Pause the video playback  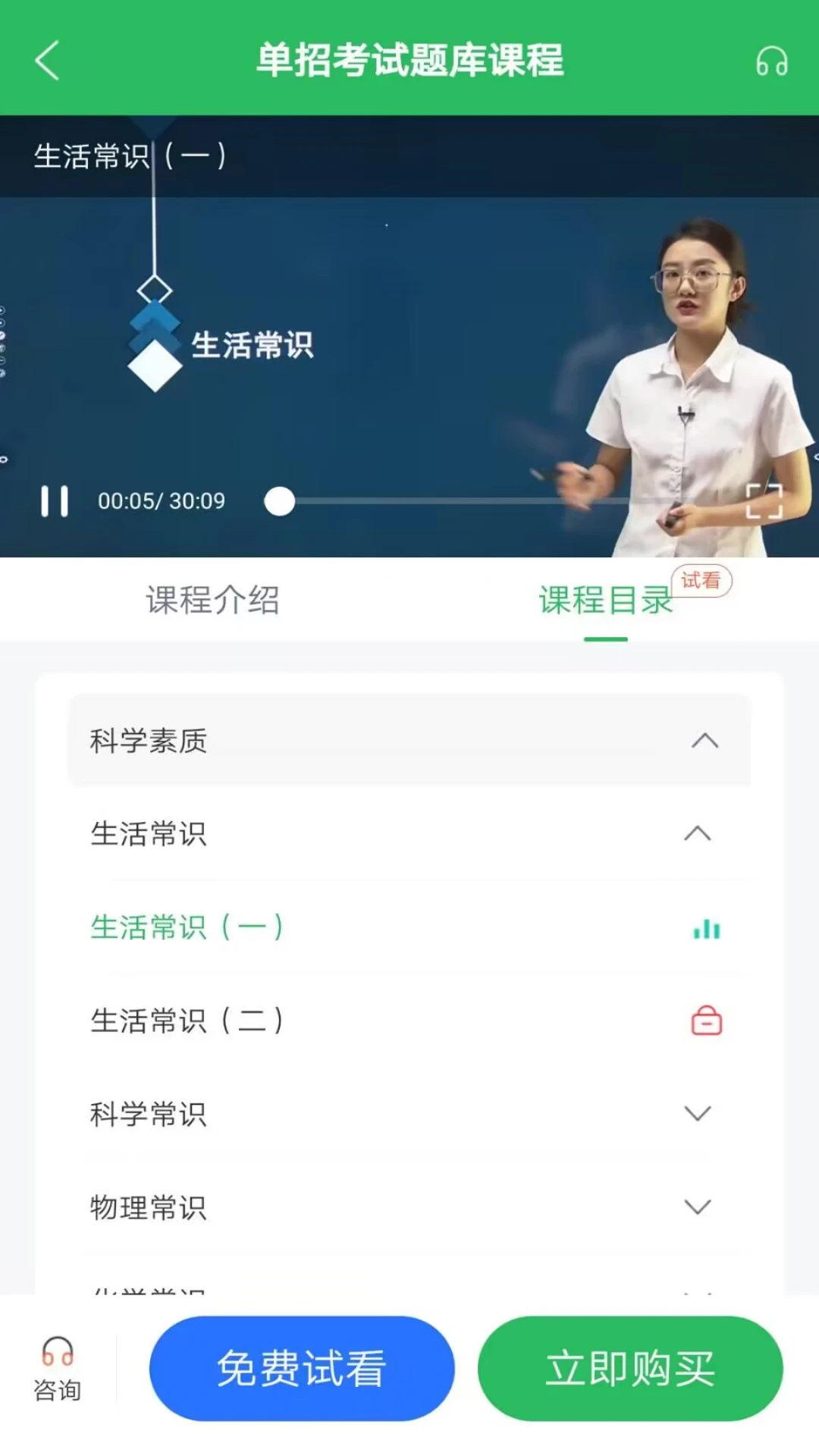54,501
